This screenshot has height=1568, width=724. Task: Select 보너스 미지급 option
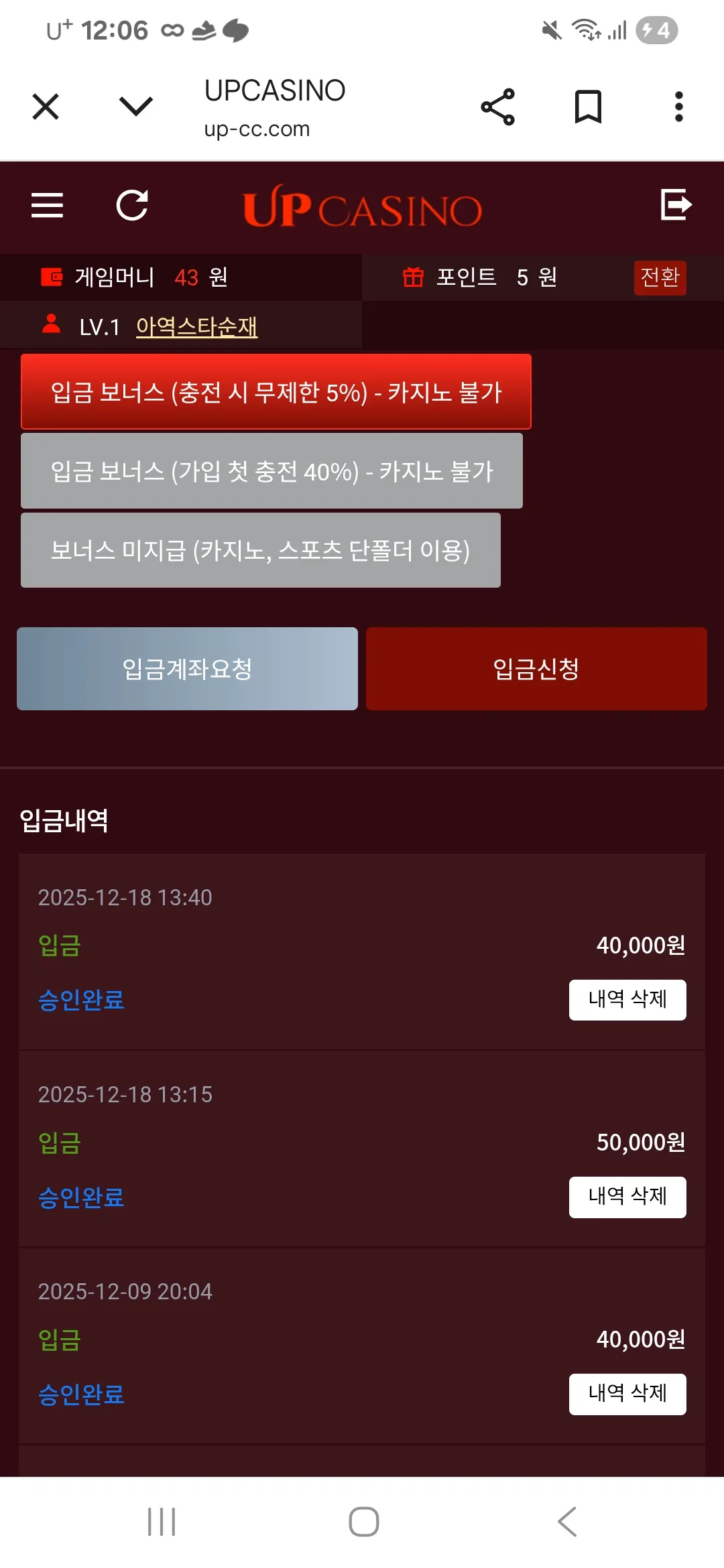[x=261, y=550]
